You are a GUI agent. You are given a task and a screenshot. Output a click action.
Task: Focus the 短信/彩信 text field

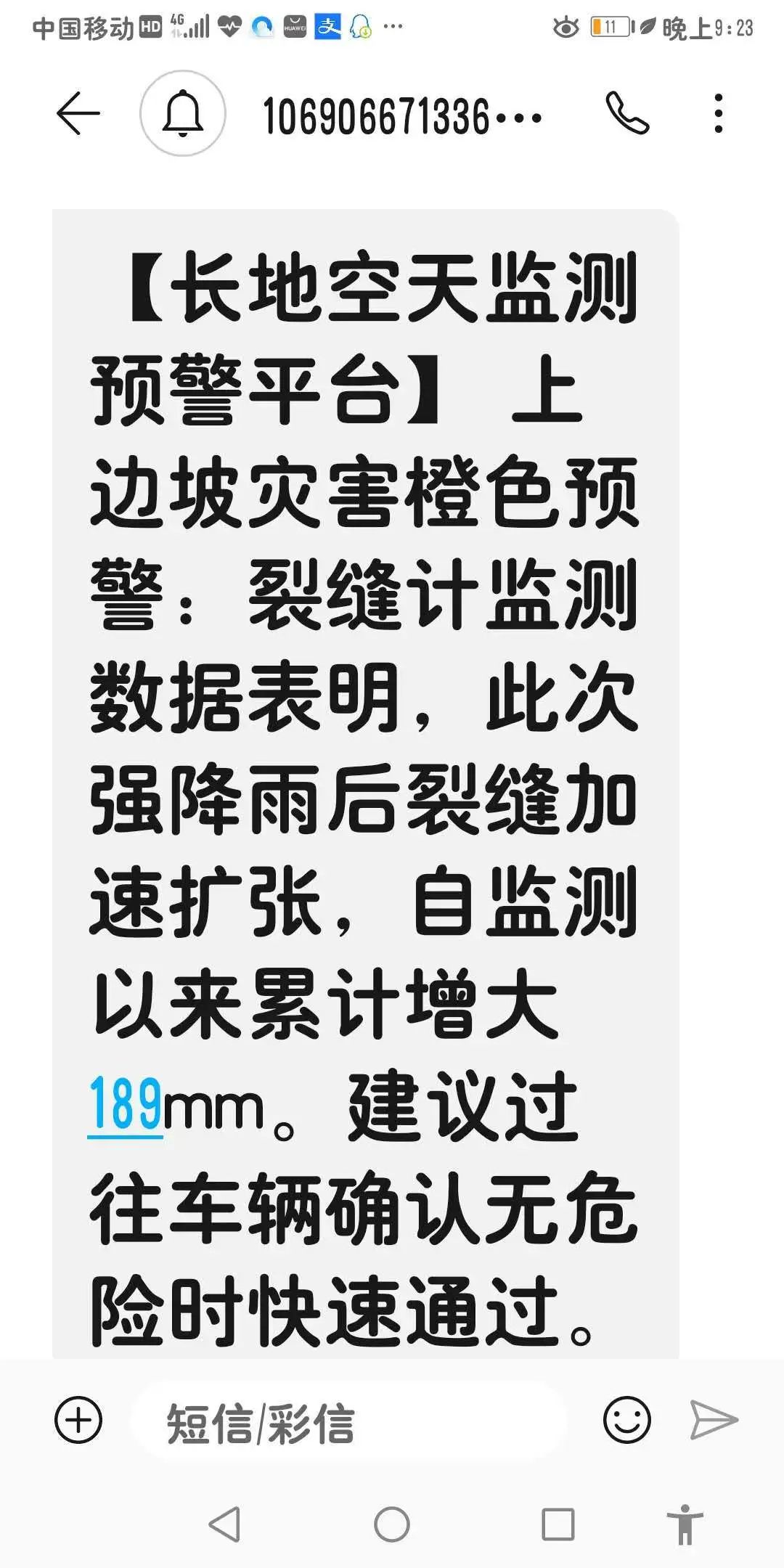click(x=348, y=1423)
